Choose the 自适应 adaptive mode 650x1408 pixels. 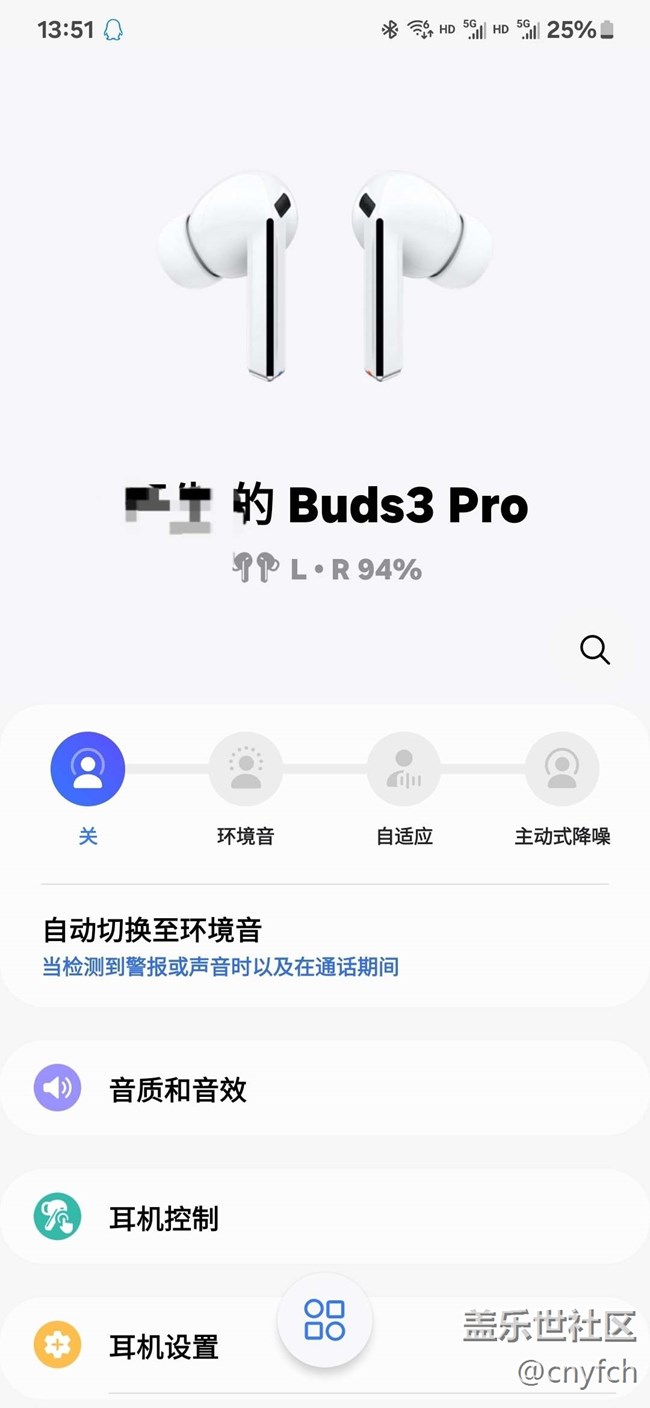tap(404, 770)
